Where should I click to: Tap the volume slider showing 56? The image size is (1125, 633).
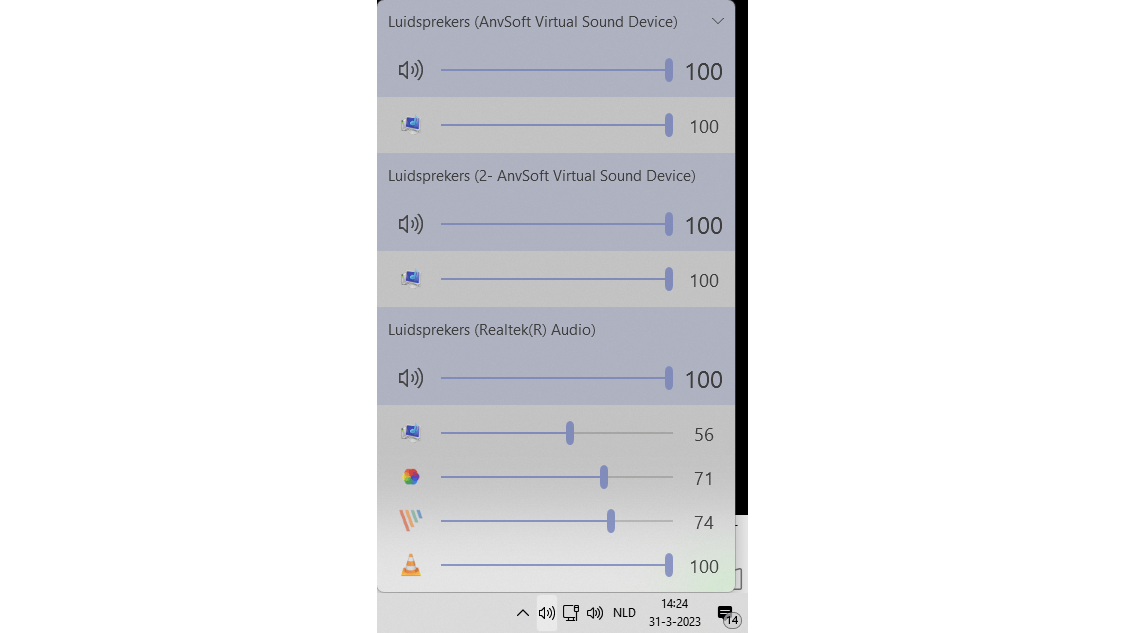click(x=556, y=433)
